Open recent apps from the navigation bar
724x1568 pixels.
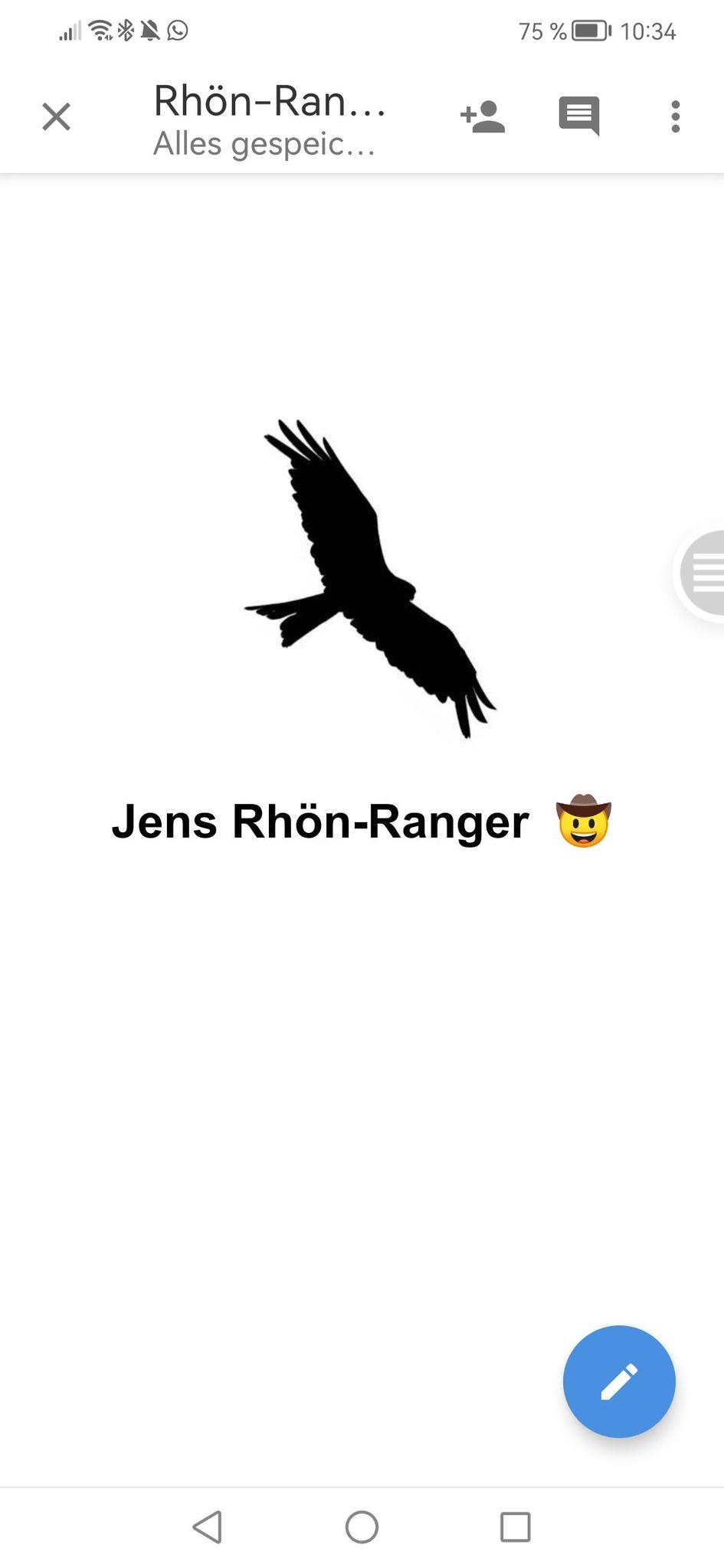point(515,1527)
